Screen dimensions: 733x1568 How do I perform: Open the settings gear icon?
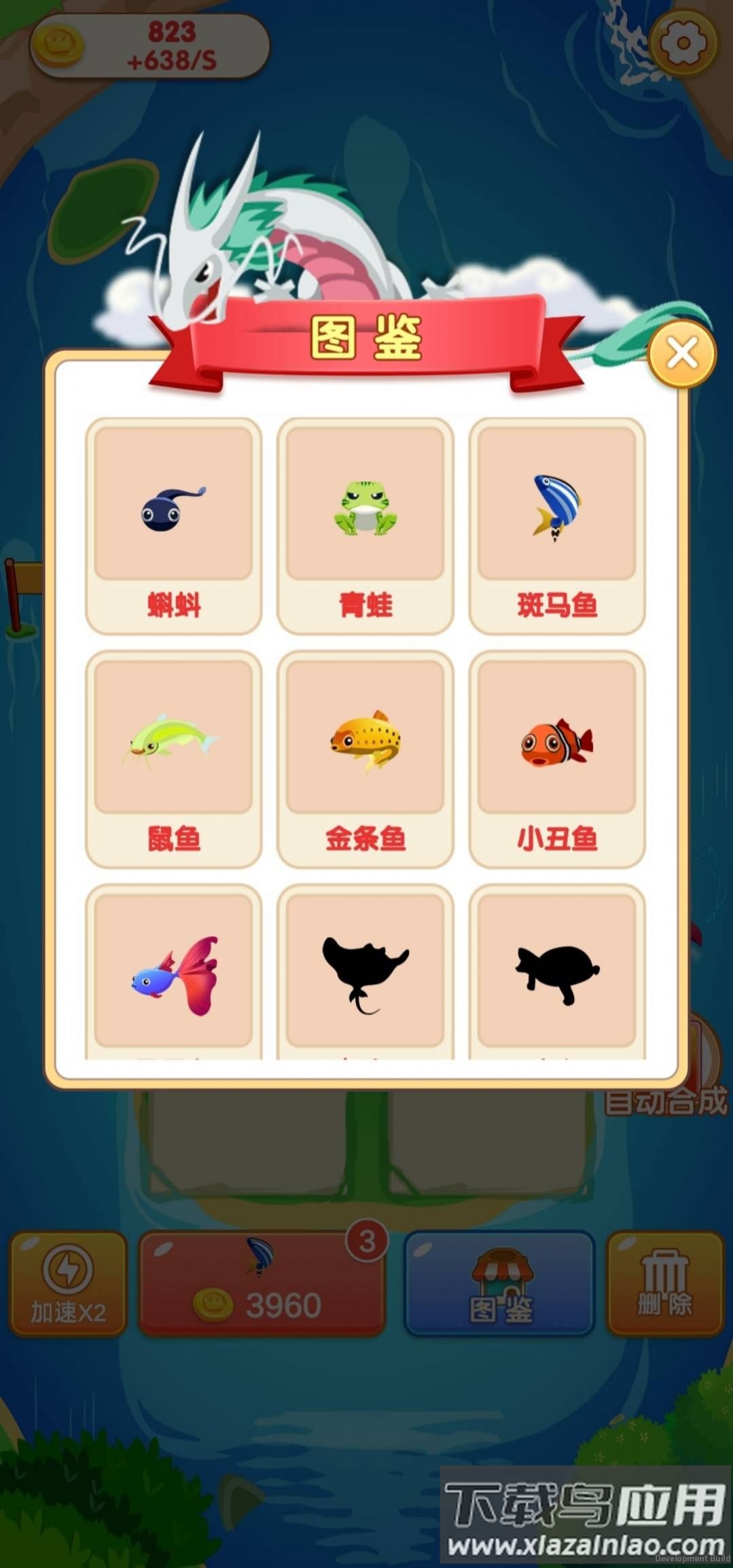683,42
